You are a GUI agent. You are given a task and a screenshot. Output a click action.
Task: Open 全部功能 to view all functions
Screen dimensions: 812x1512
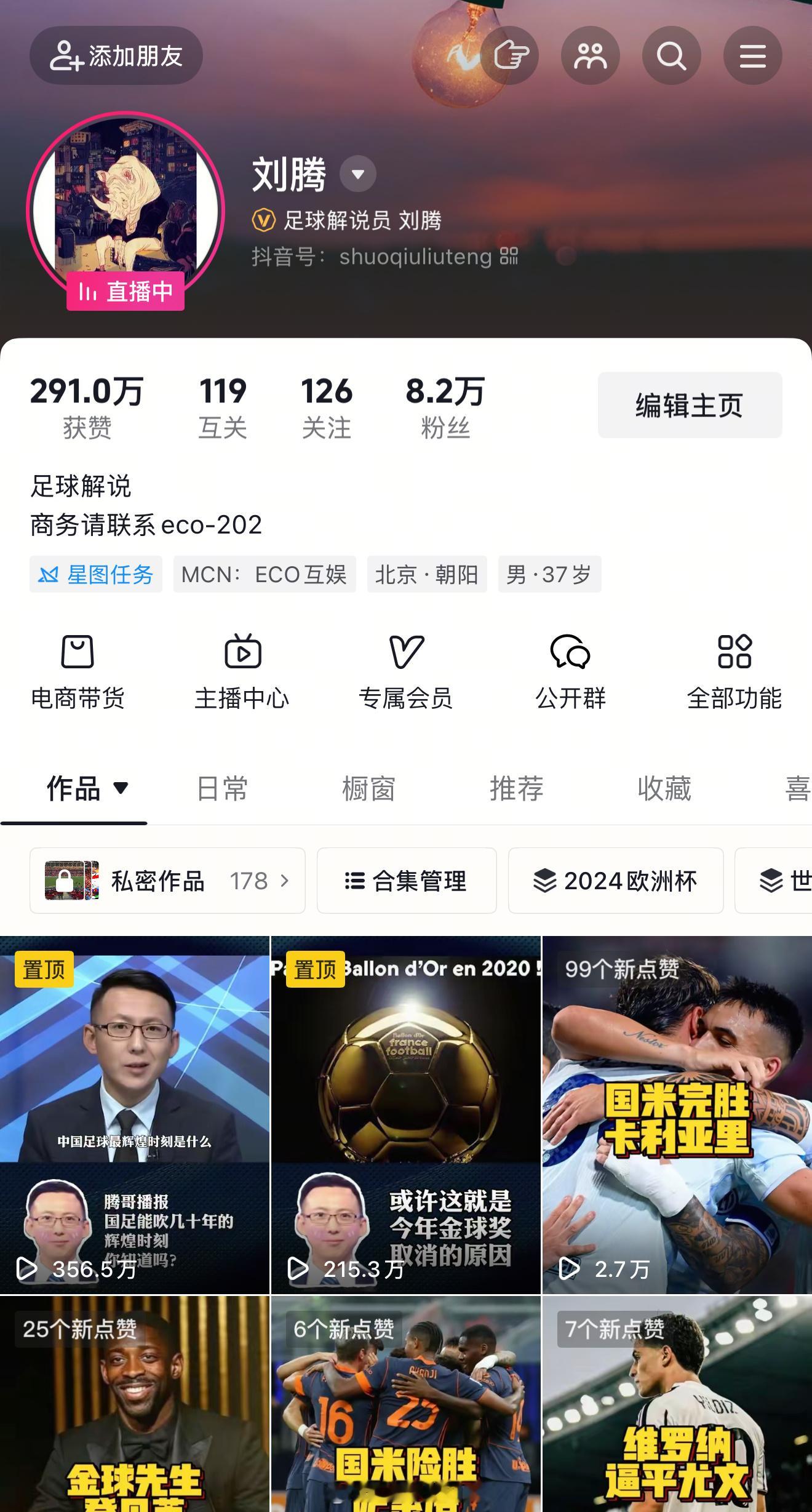pyautogui.click(x=734, y=674)
